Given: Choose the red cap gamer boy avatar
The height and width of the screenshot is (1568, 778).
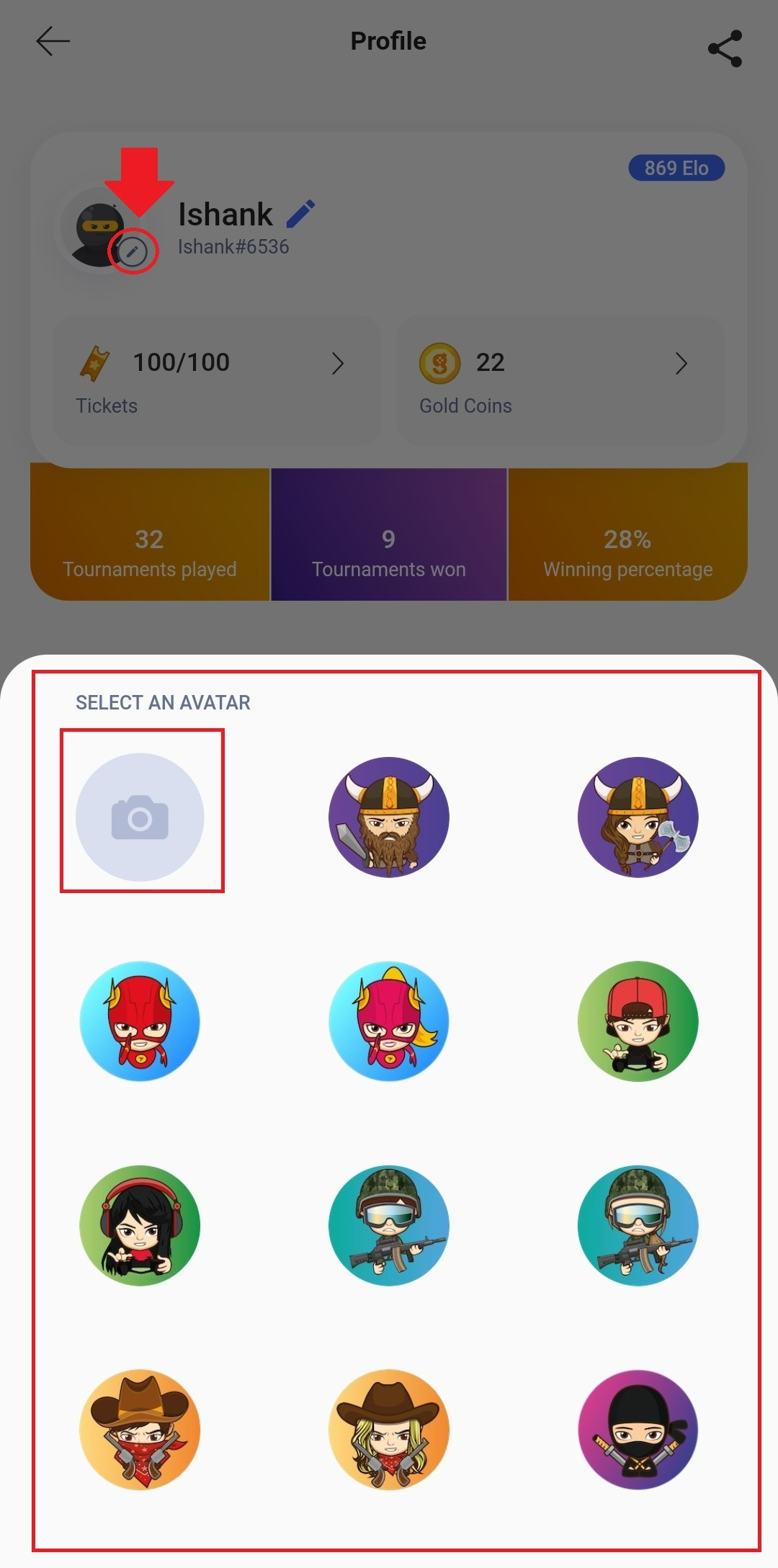Looking at the screenshot, I should point(638,1021).
